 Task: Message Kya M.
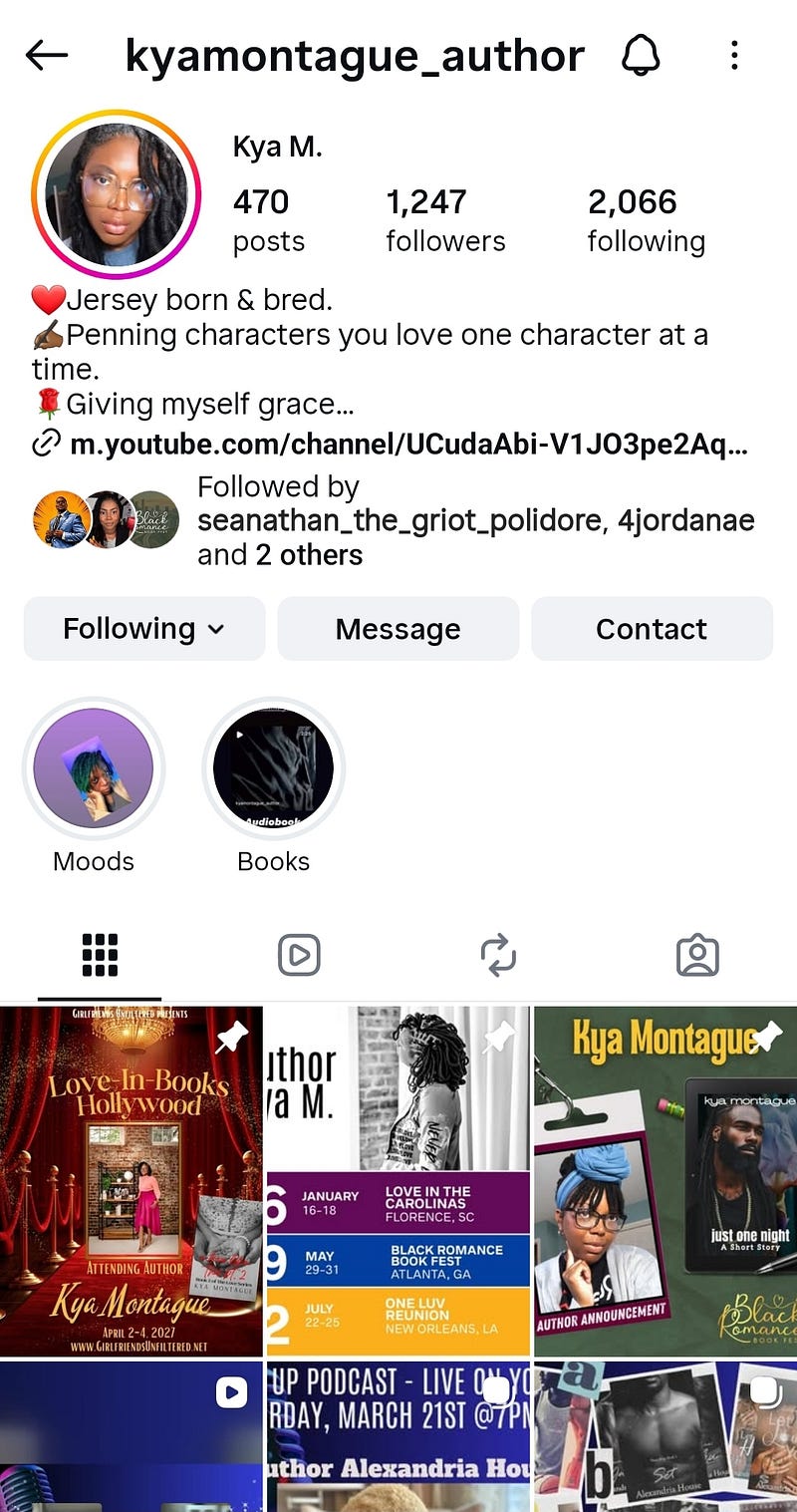(398, 629)
